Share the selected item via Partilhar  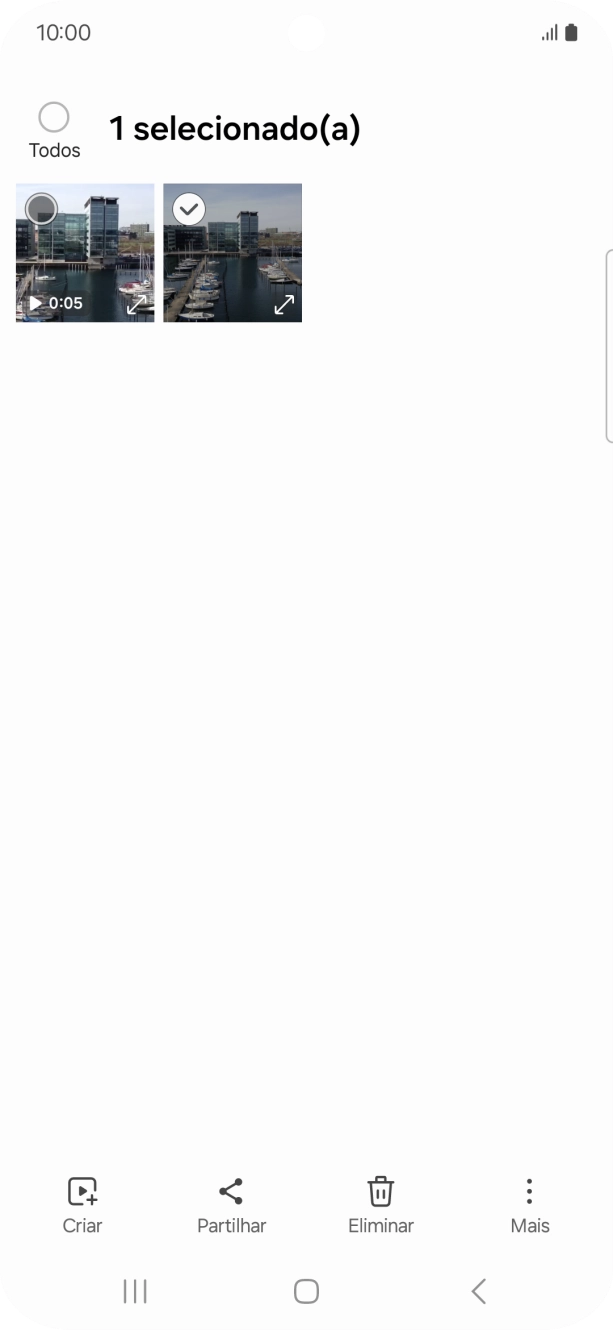pyautogui.click(x=231, y=1206)
